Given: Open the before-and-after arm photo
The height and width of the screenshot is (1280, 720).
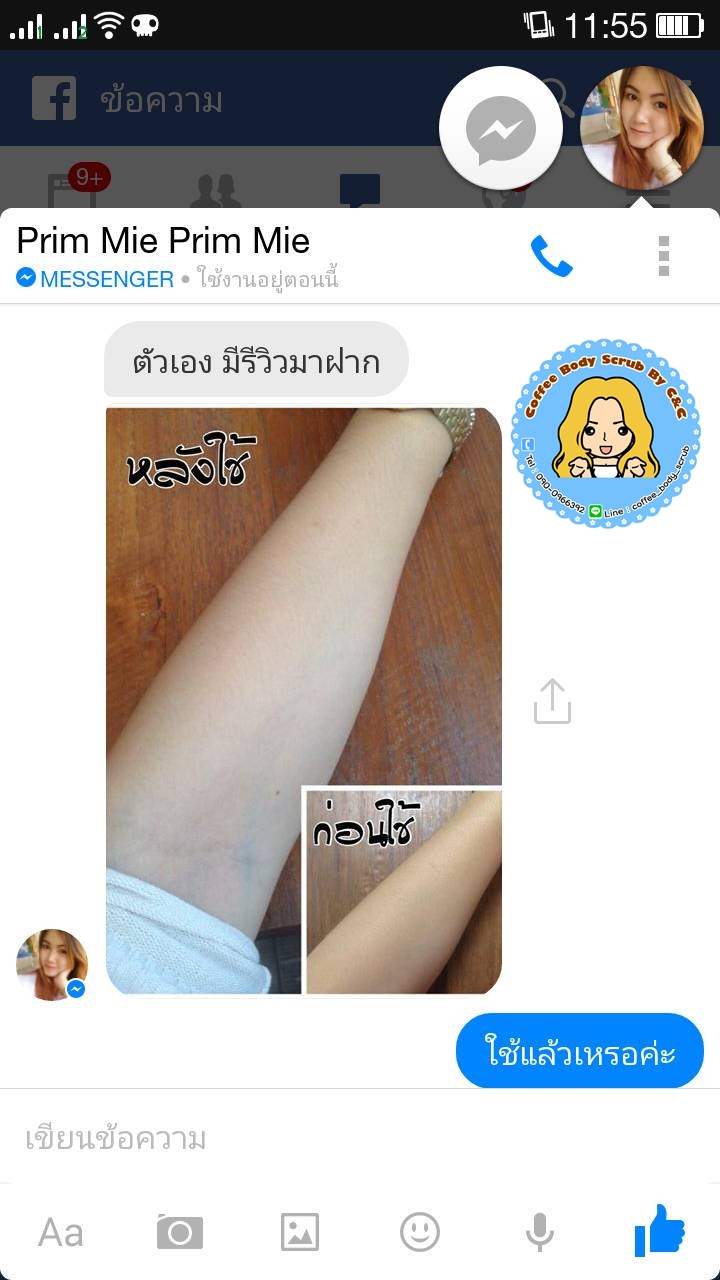Looking at the screenshot, I should pos(304,700).
